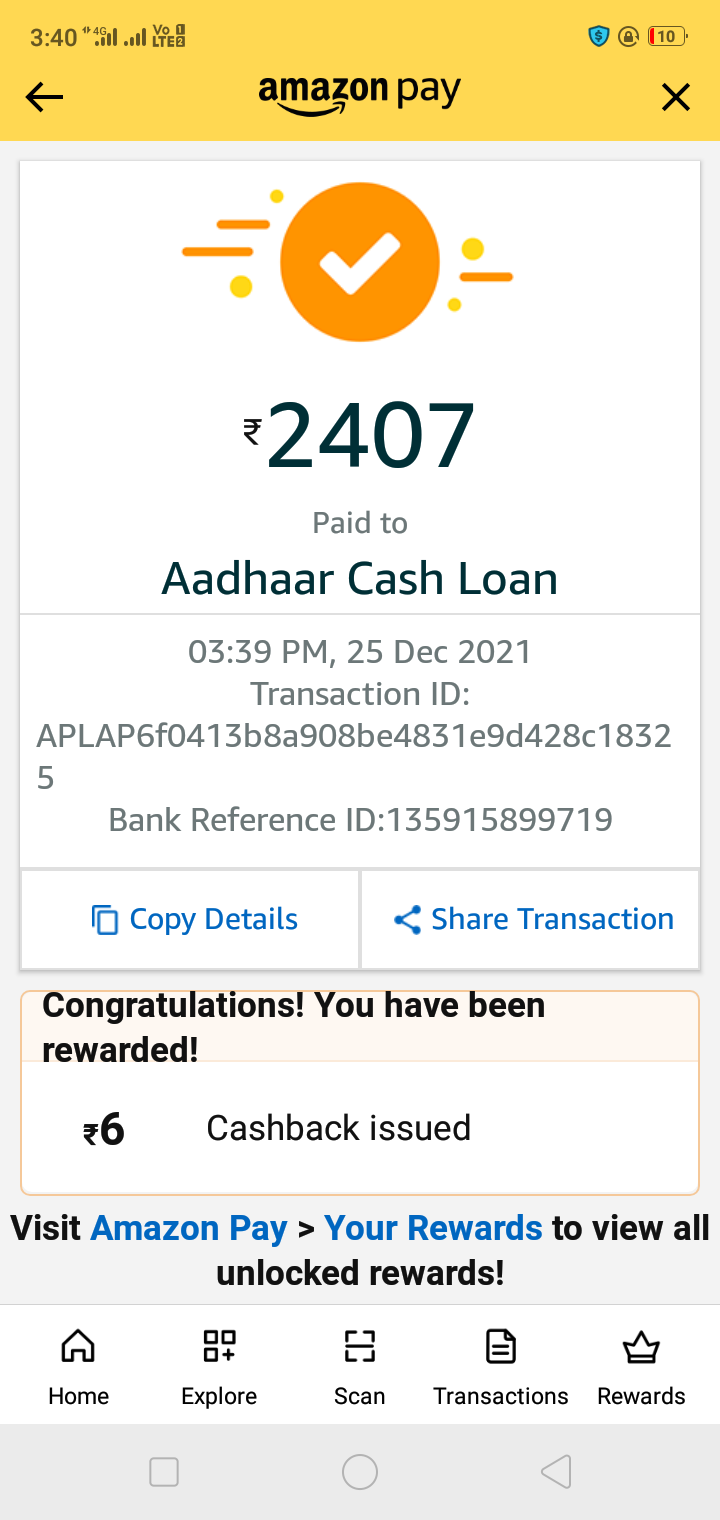Share this transaction receipt
This screenshot has width=720, height=1520.
pyautogui.click(x=533, y=919)
